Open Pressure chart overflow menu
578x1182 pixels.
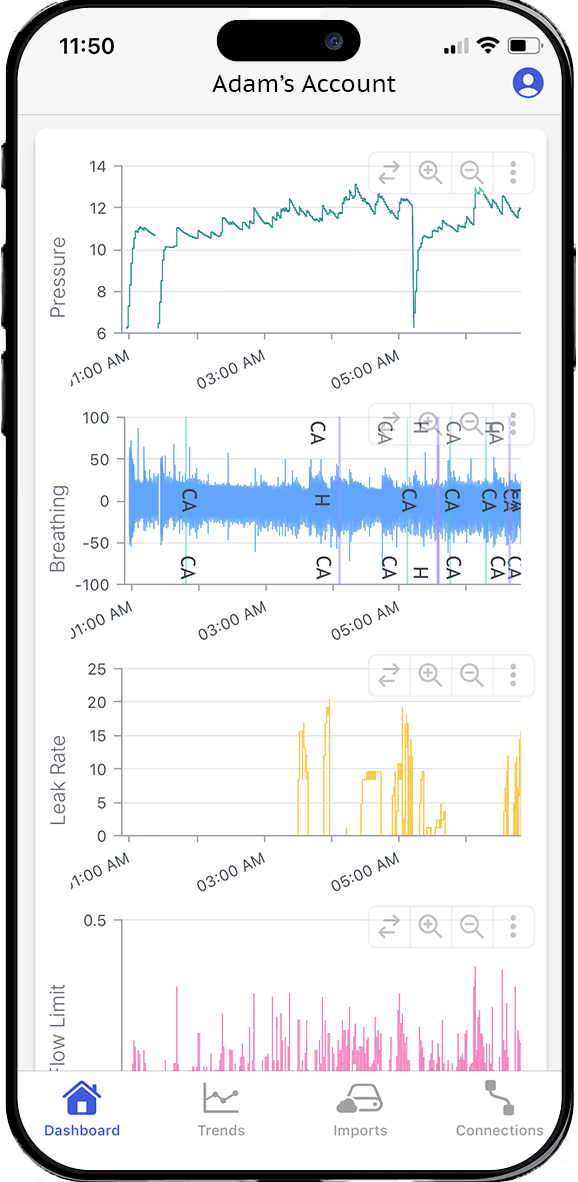coord(513,173)
